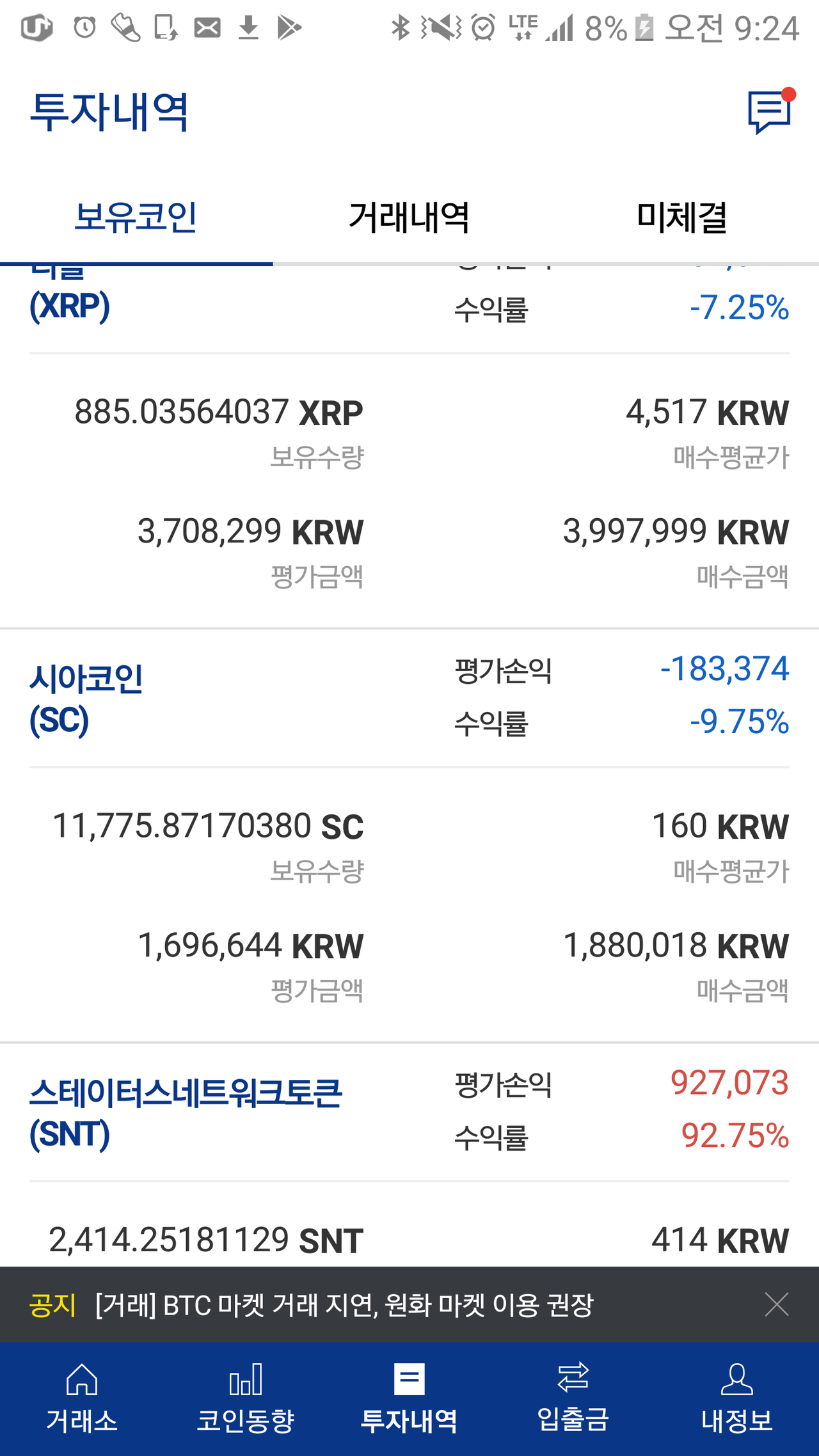Screen dimensions: 819x1456
Task: Select the 코인동향 market trends icon
Action: pyautogui.click(x=246, y=1401)
